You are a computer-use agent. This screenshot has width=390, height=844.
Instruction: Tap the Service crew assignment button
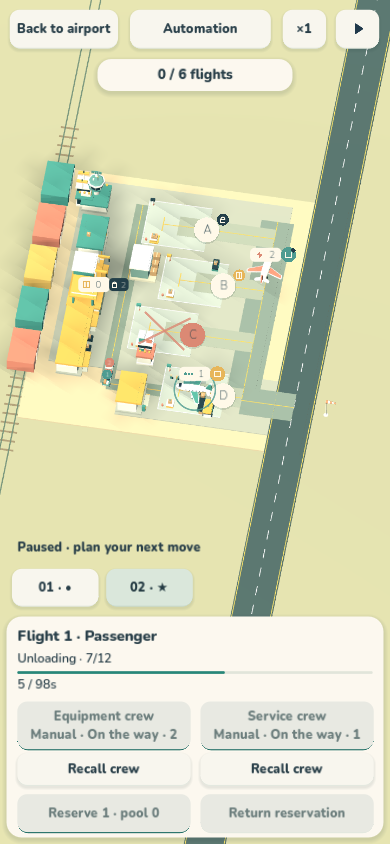[287, 725]
